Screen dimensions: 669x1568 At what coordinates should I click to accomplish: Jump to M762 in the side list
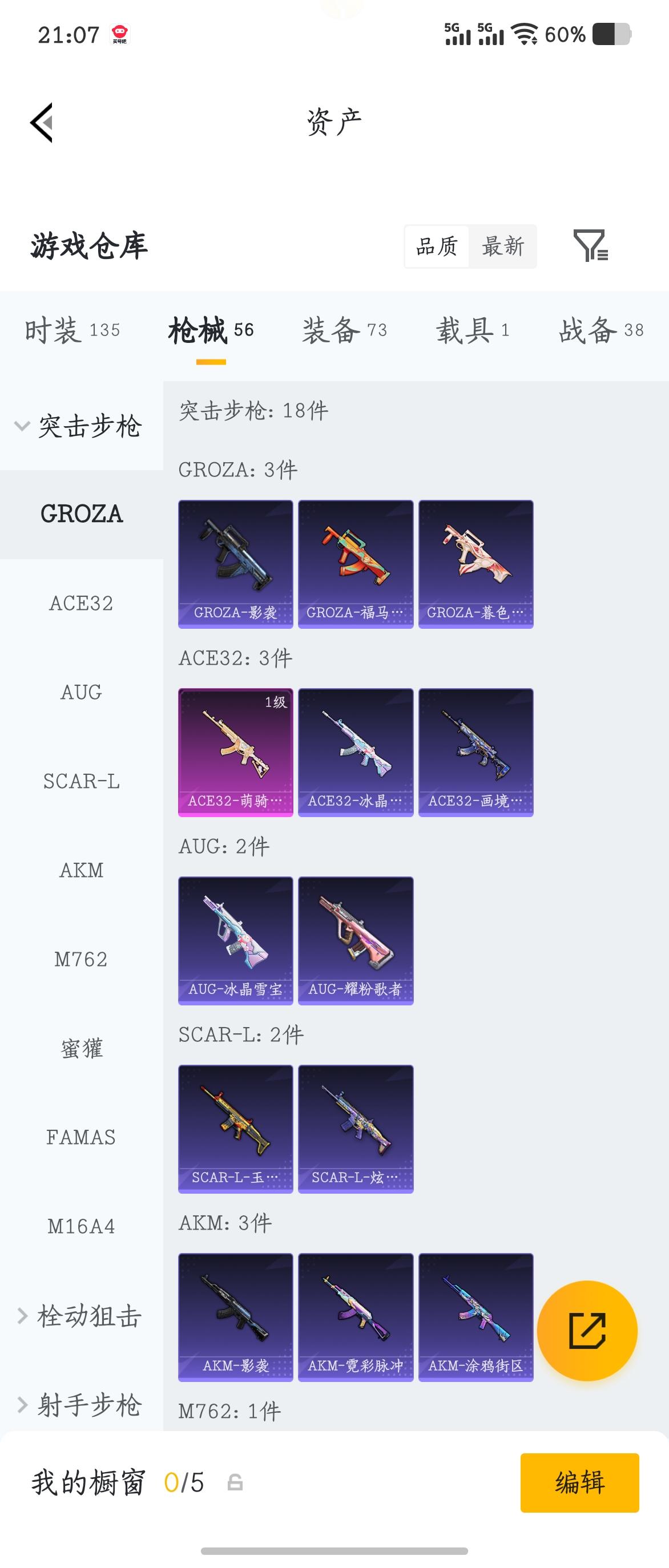coord(81,959)
